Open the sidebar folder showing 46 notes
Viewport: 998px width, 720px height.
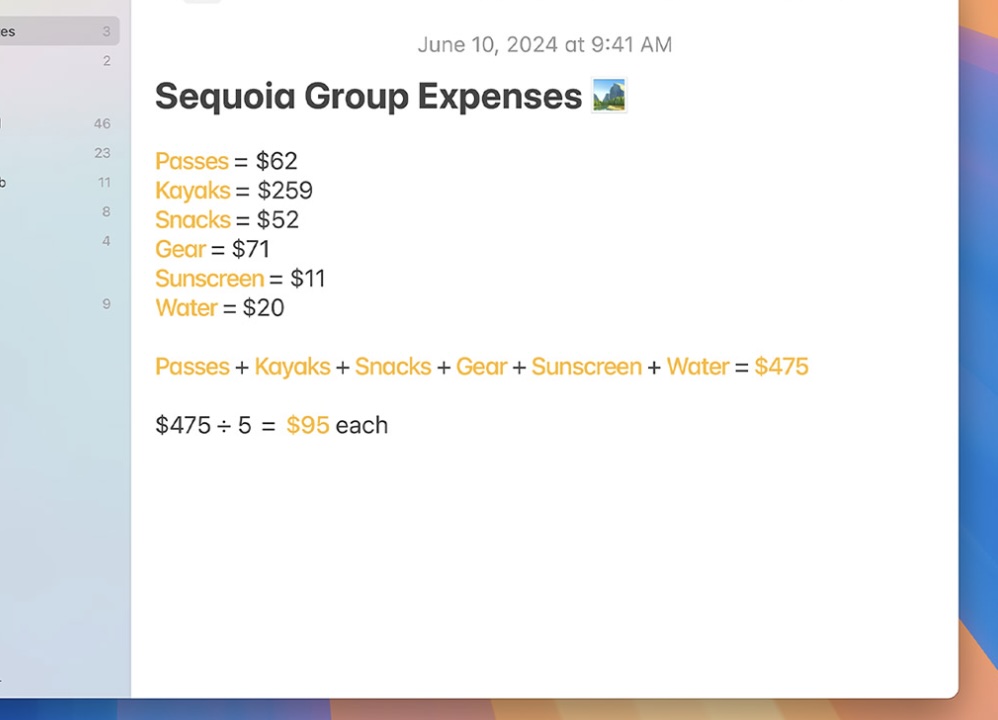click(x=58, y=124)
